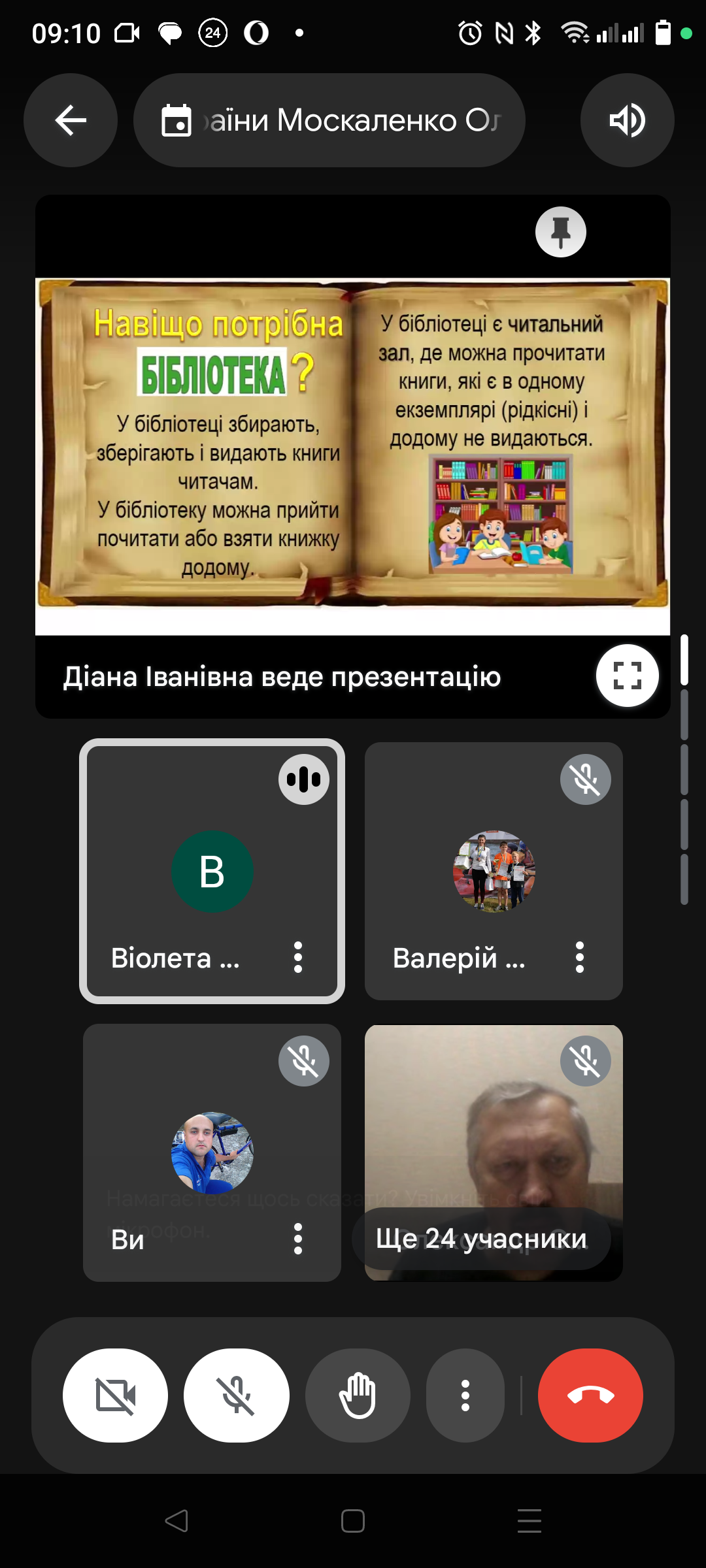Open recent apps from navigation bar
This screenshot has height=1568, width=706.
click(x=529, y=1520)
